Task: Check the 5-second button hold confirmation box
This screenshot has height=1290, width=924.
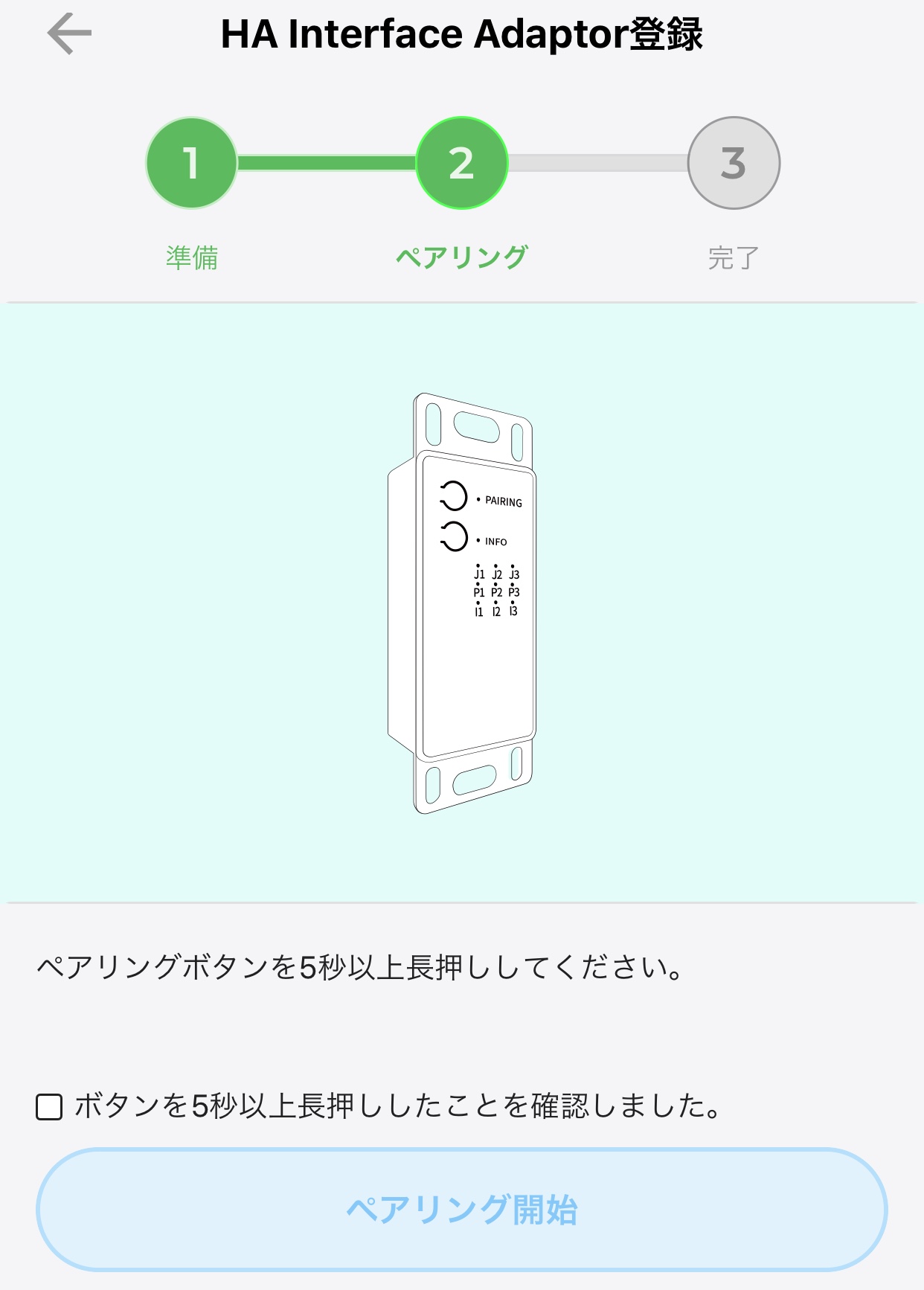Action: tap(49, 1106)
